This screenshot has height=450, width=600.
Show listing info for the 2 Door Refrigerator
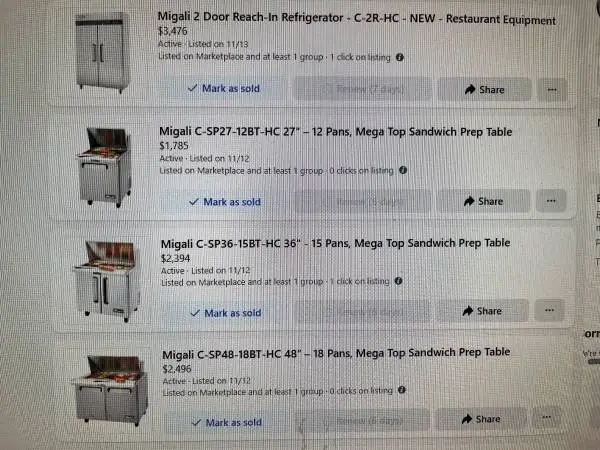coord(400,57)
